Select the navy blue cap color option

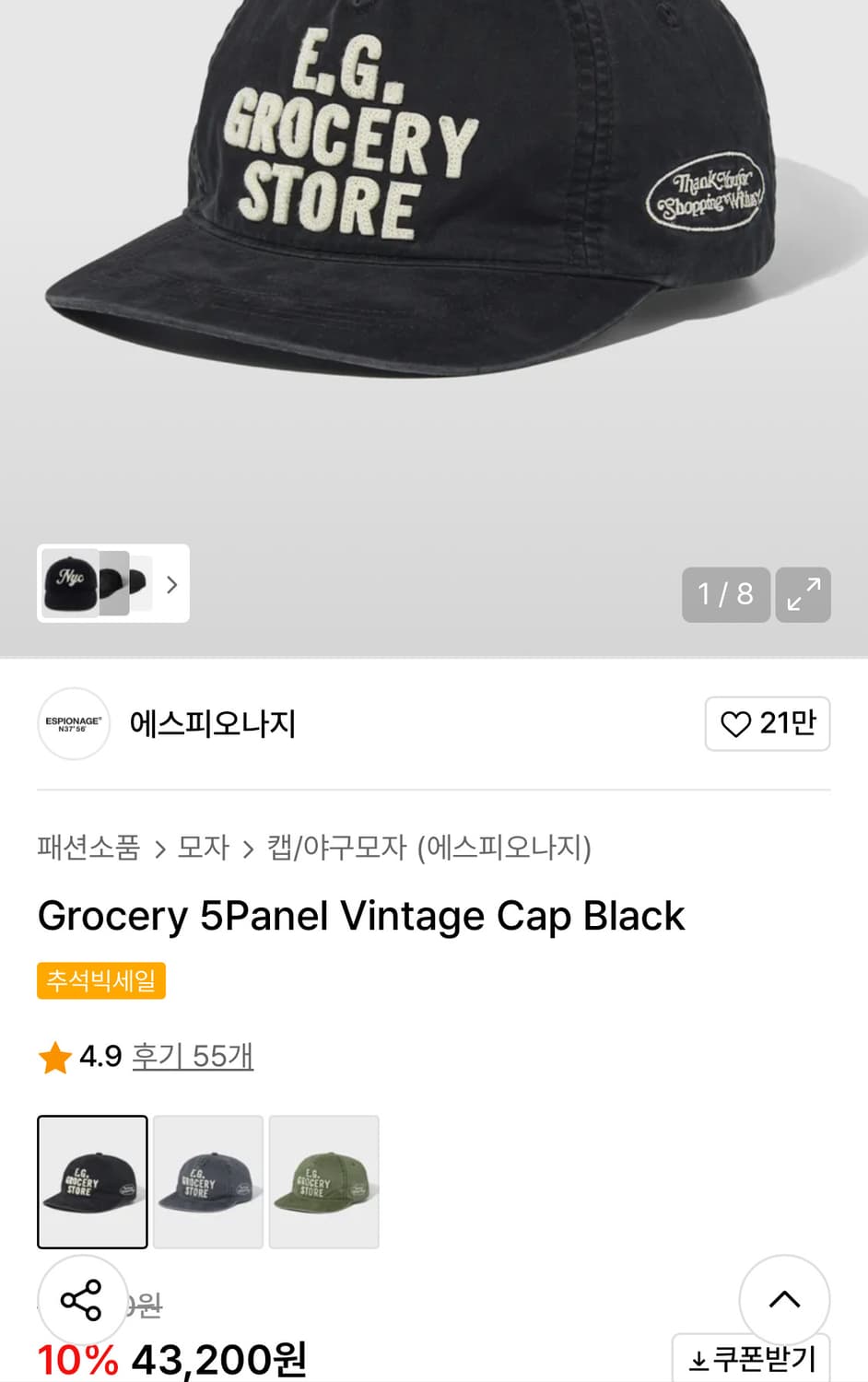(x=208, y=1181)
